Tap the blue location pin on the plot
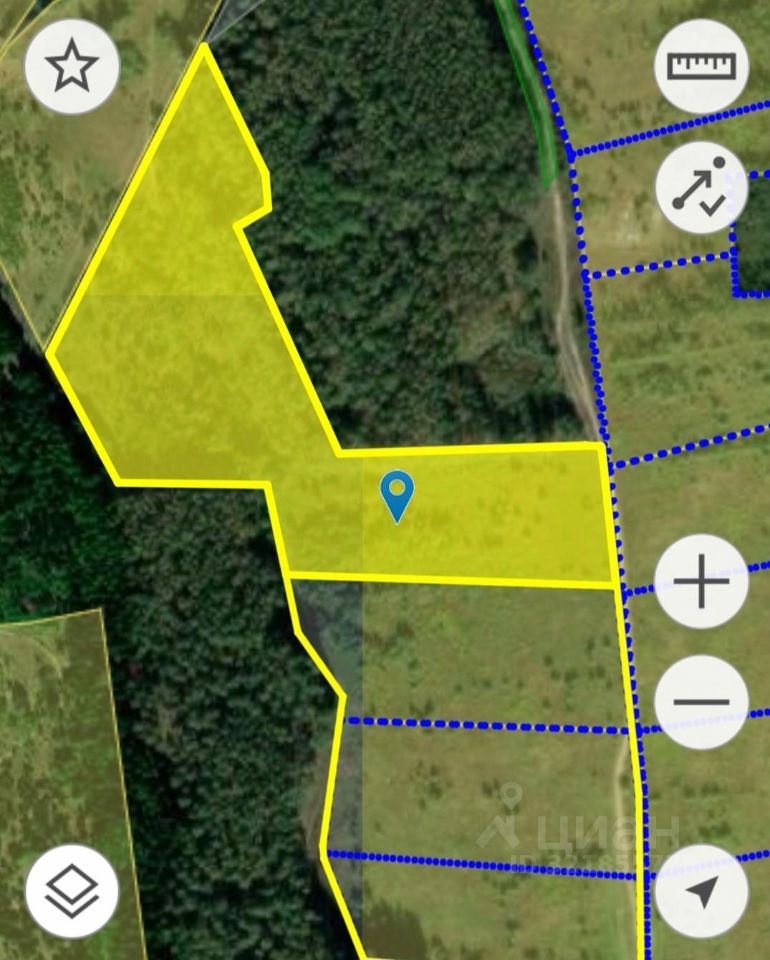This screenshot has width=770, height=960. coord(397,496)
